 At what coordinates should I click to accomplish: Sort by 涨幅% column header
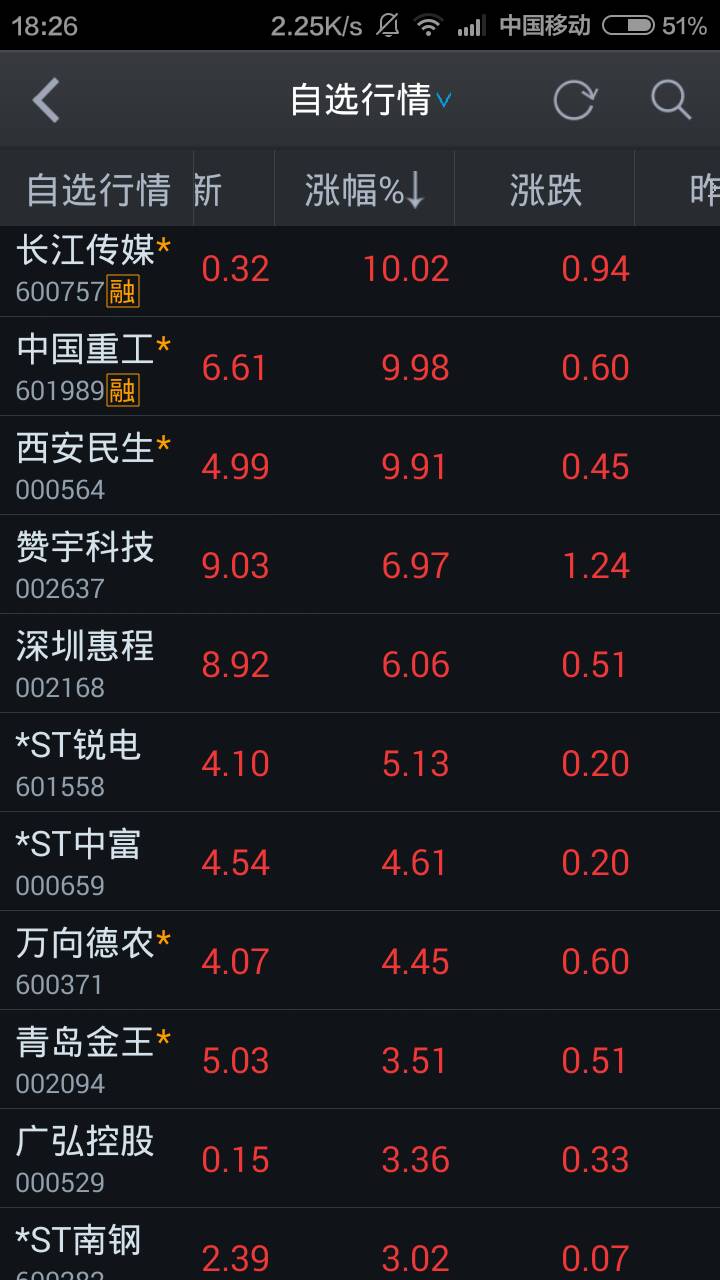[365, 190]
